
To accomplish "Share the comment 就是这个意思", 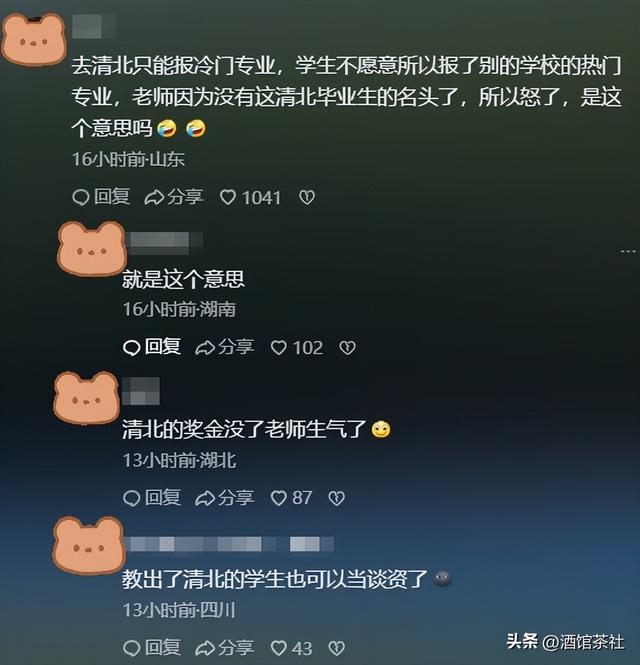I will click(x=224, y=347).
